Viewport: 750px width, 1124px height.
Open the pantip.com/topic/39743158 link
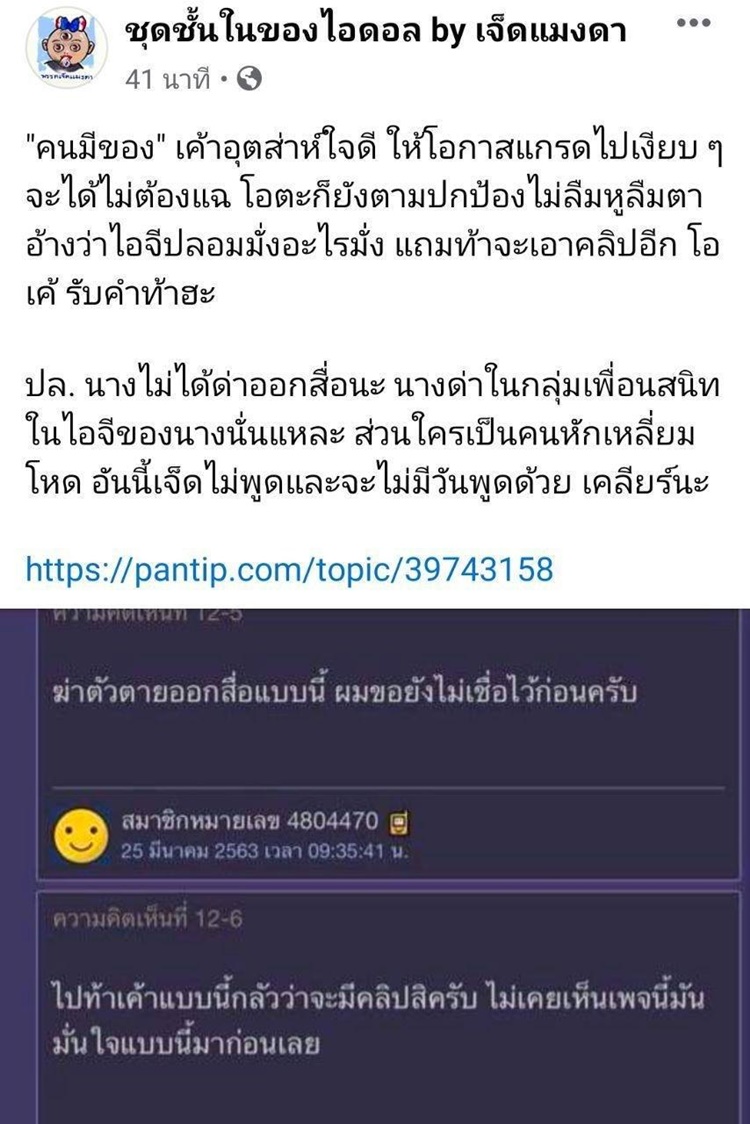point(289,569)
